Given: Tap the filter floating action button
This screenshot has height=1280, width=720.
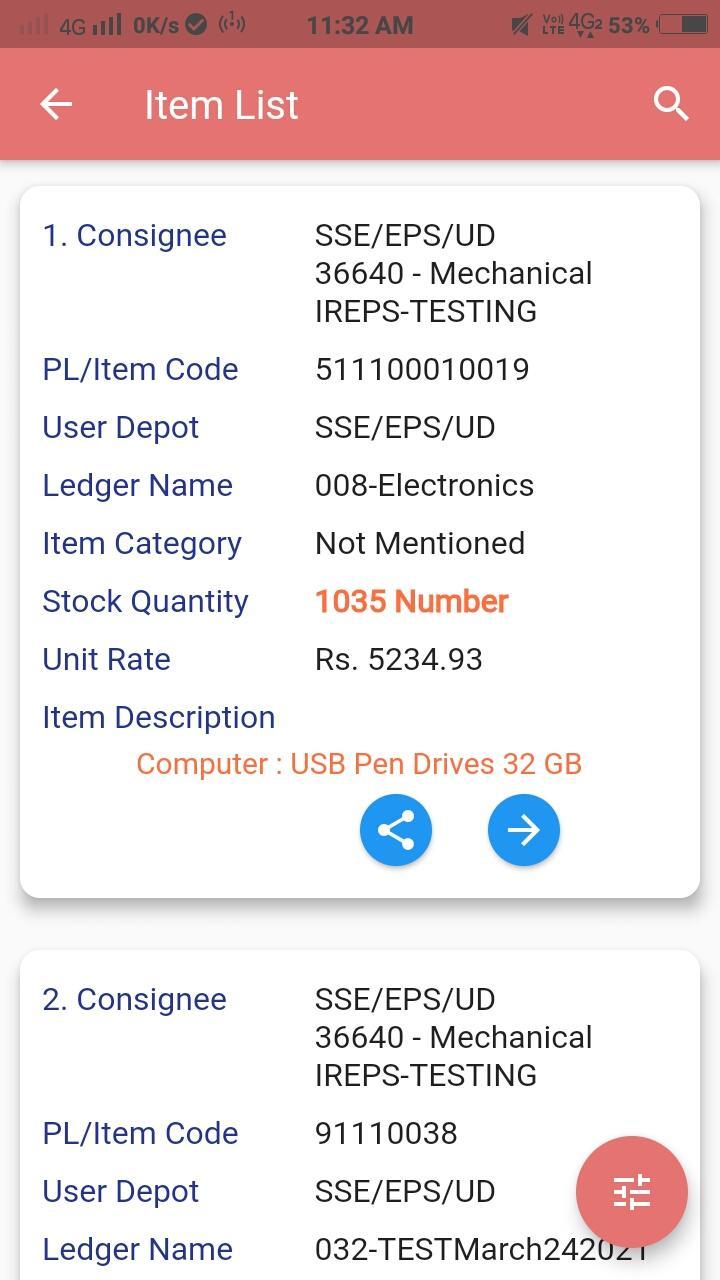Looking at the screenshot, I should click(631, 1191).
